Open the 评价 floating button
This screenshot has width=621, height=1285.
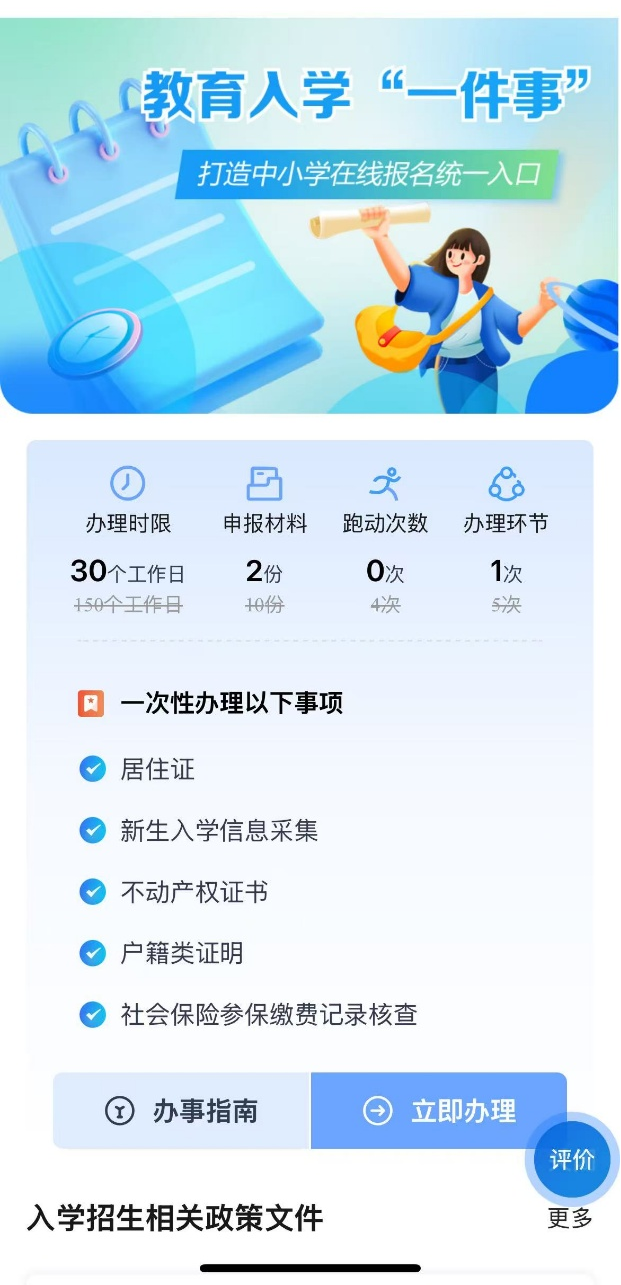[572, 1160]
